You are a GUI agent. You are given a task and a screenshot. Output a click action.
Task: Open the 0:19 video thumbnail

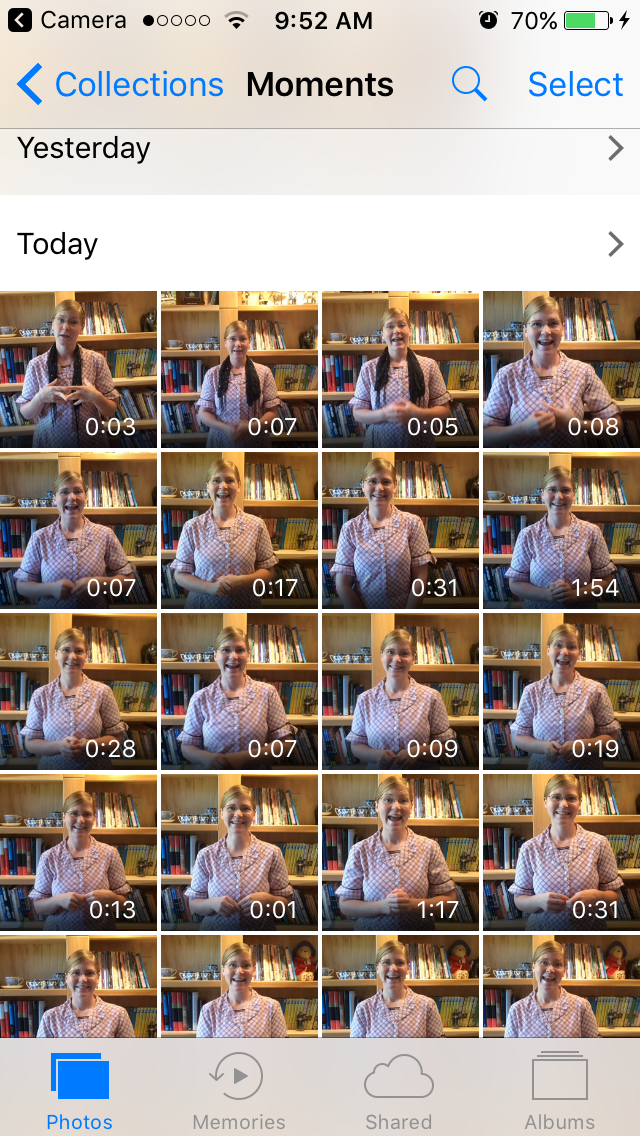pyautogui.click(x=561, y=691)
